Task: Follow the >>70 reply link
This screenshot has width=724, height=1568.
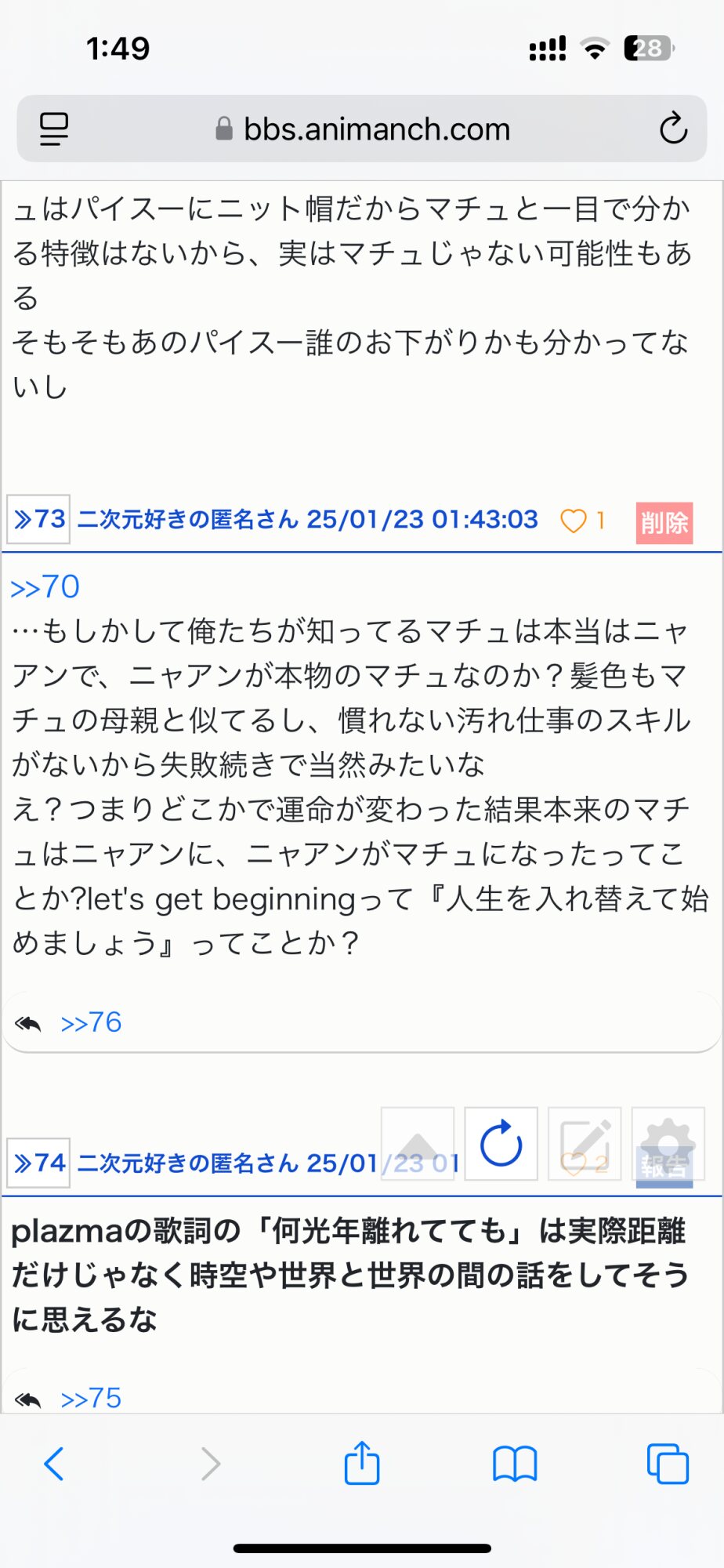Action: pyautogui.click(x=45, y=586)
